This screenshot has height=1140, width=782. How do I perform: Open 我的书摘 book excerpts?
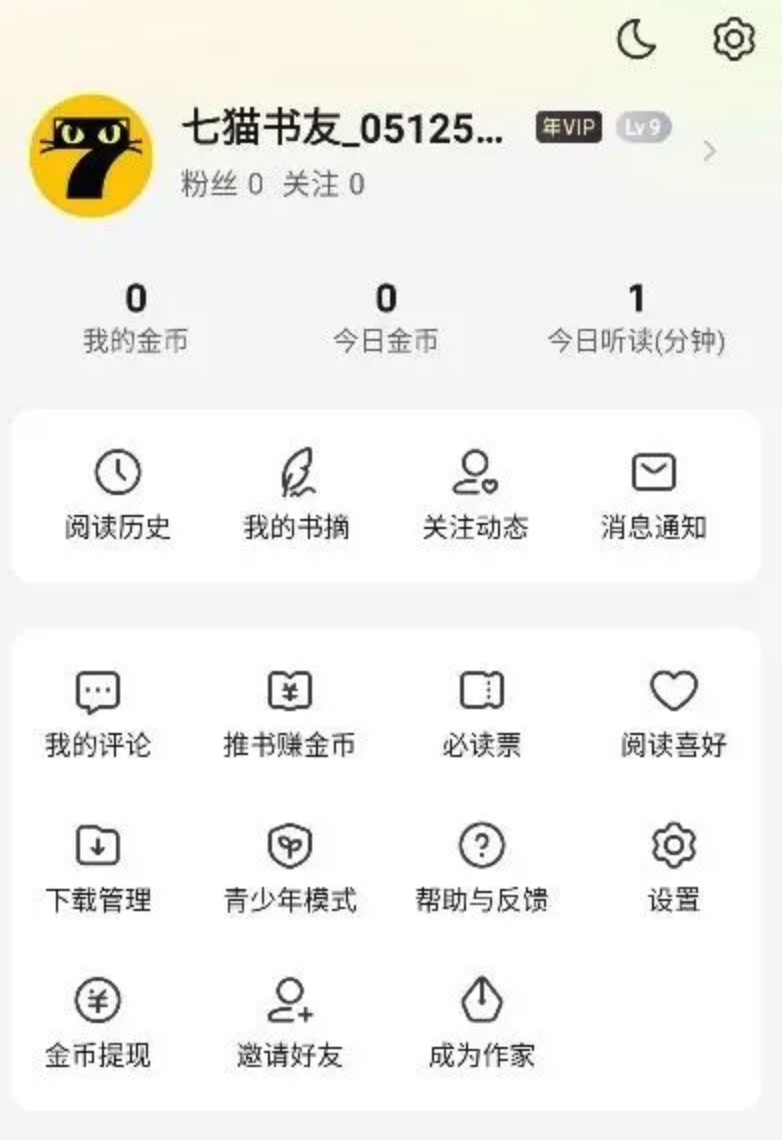click(x=297, y=494)
